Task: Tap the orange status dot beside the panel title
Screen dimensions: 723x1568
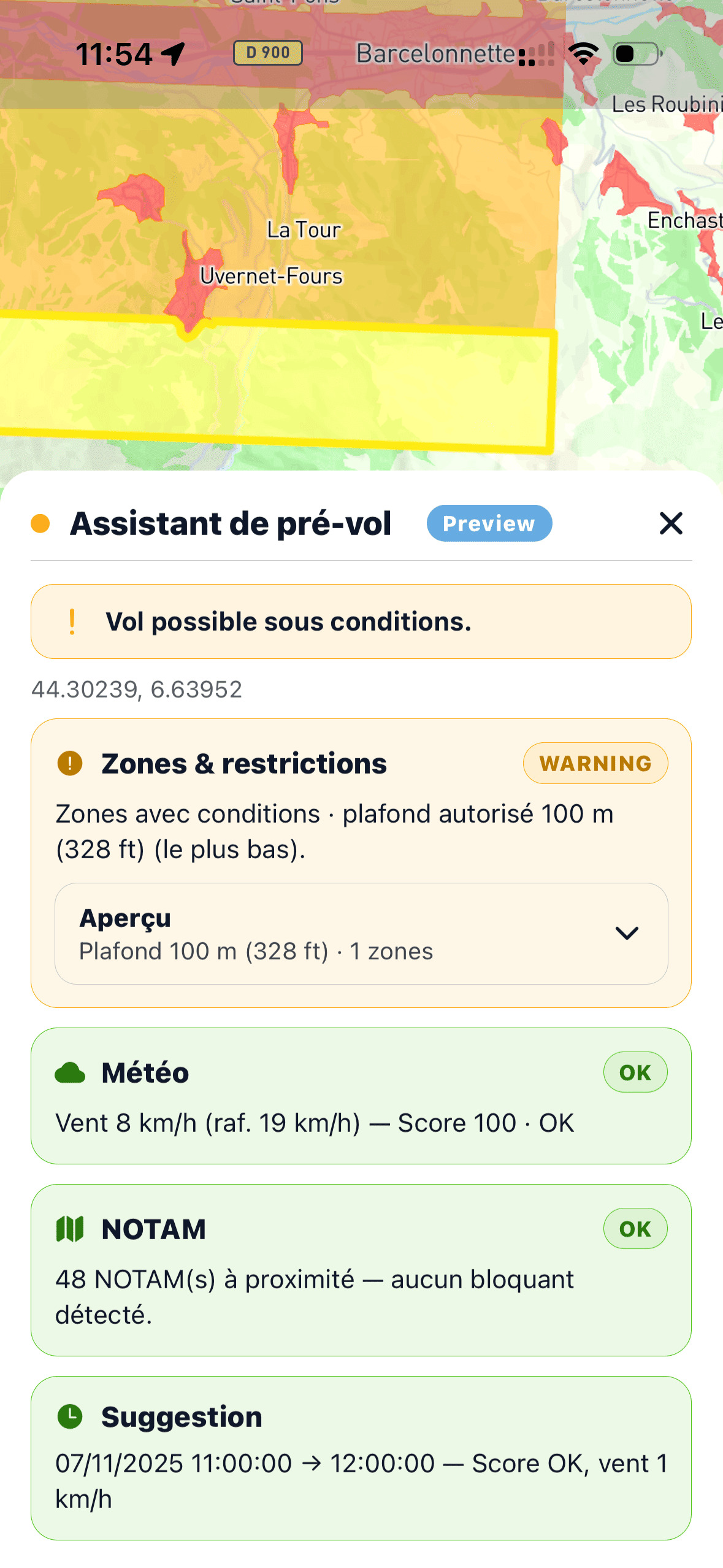Action: pyautogui.click(x=40, y=523)
